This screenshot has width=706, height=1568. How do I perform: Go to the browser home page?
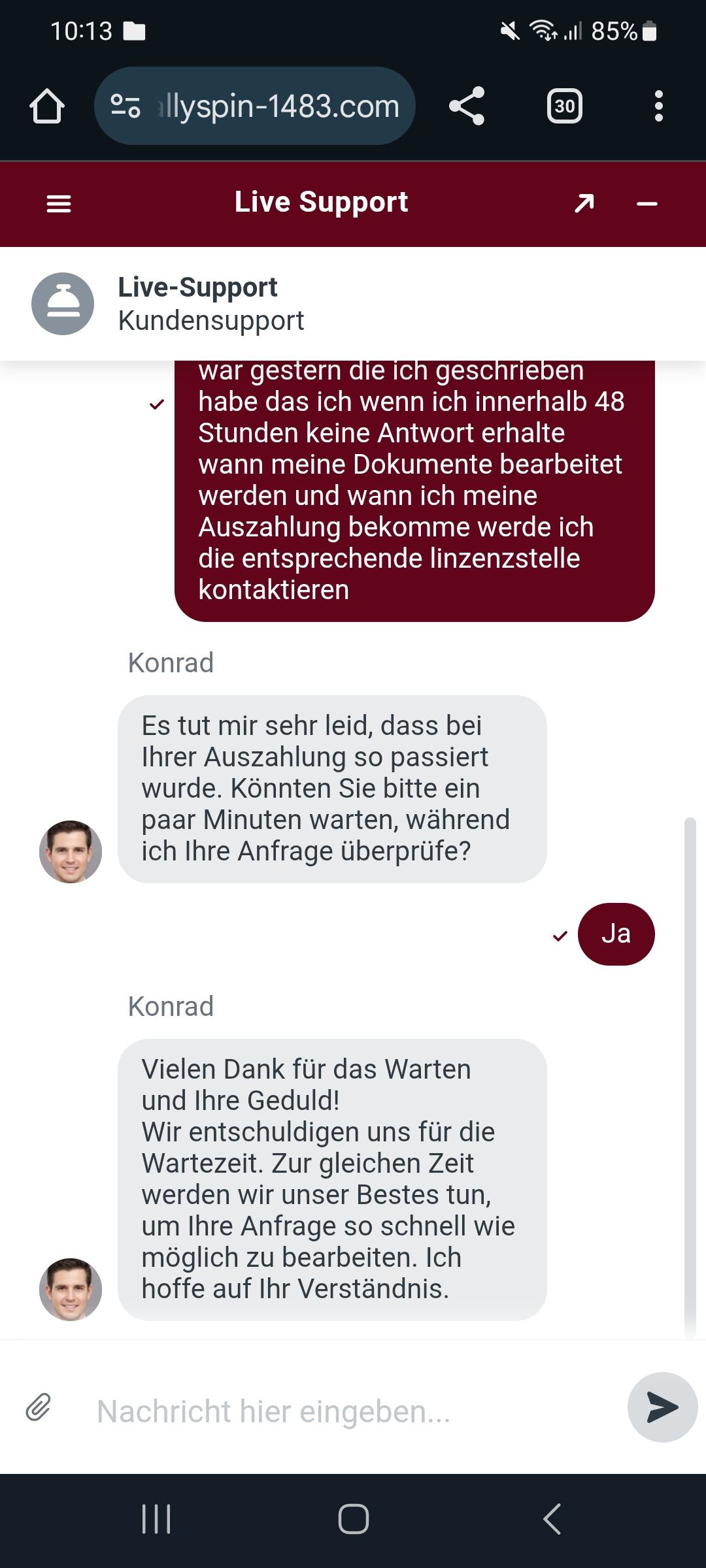47,106
